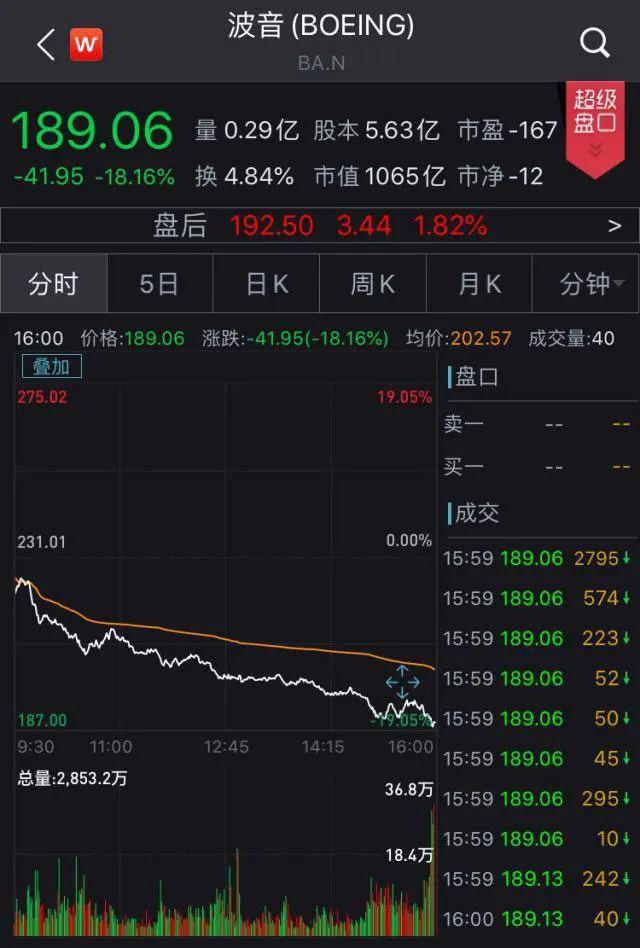Expand the 盘后 after-hours row
Image resolution: width=640 pixels, height=948 pixels.
coord(614,226)
